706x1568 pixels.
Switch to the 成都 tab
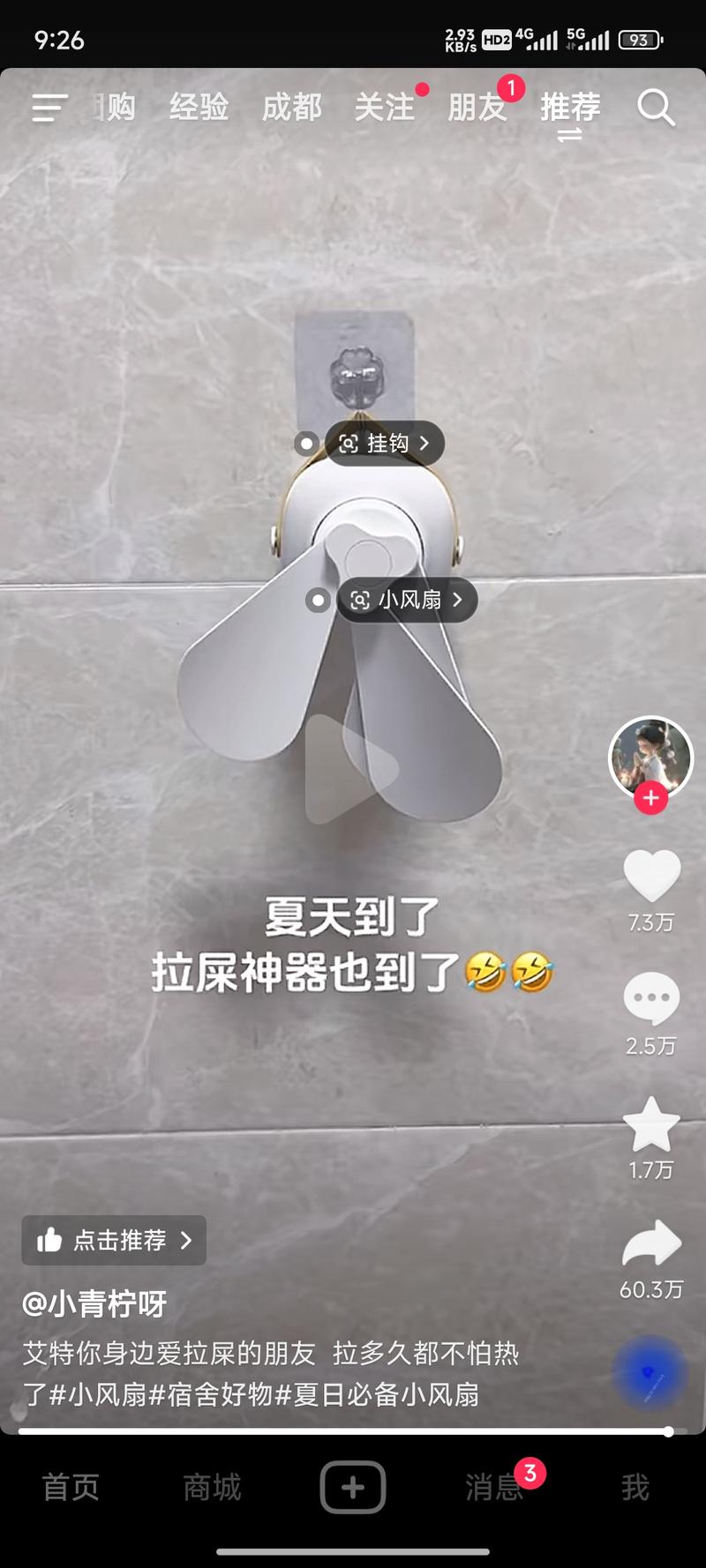click(292, 108)
